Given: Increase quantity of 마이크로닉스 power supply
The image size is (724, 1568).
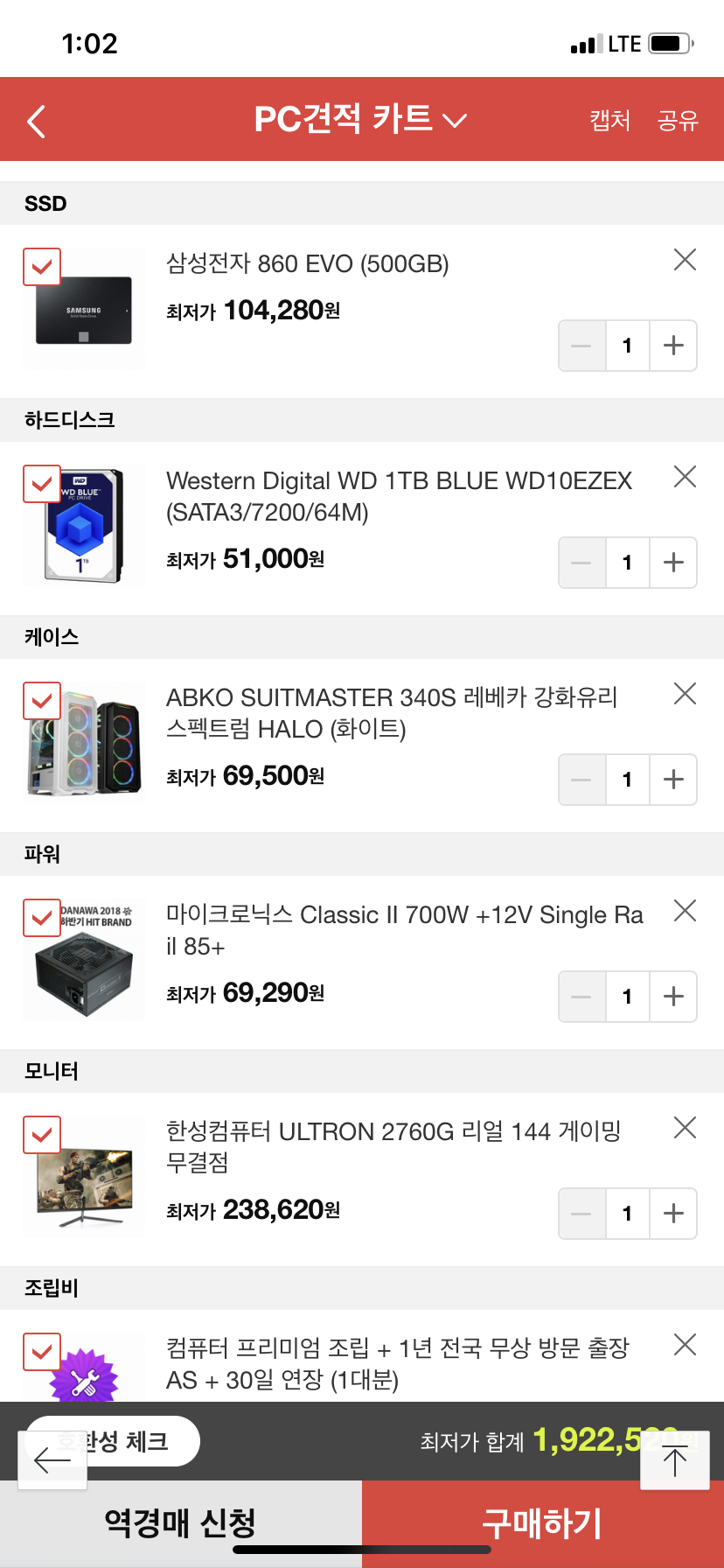Looking at the screenshot, I should (x=673, y=997).
